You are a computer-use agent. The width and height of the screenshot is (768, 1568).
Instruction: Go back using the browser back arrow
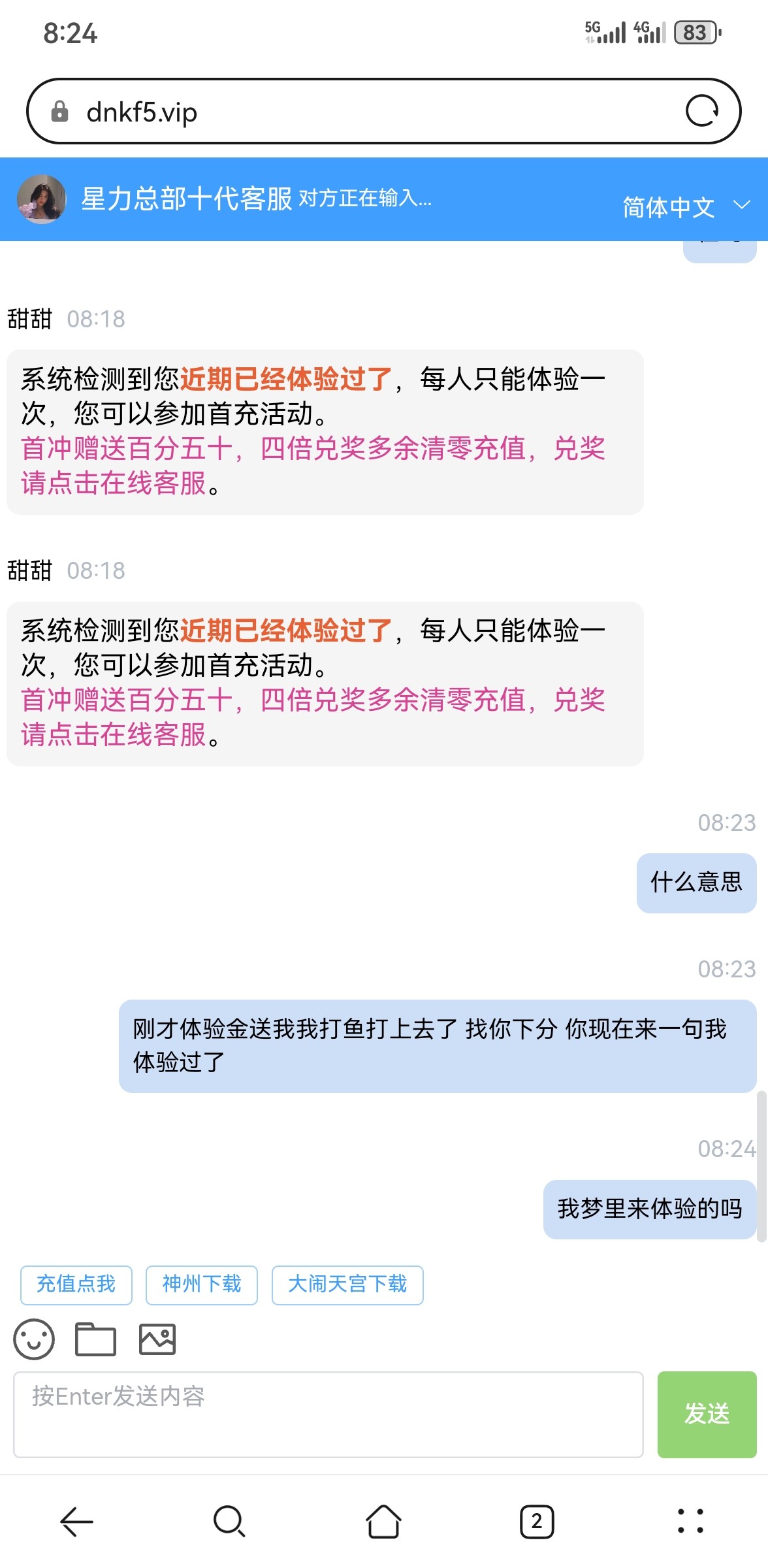click(76, 1522)
